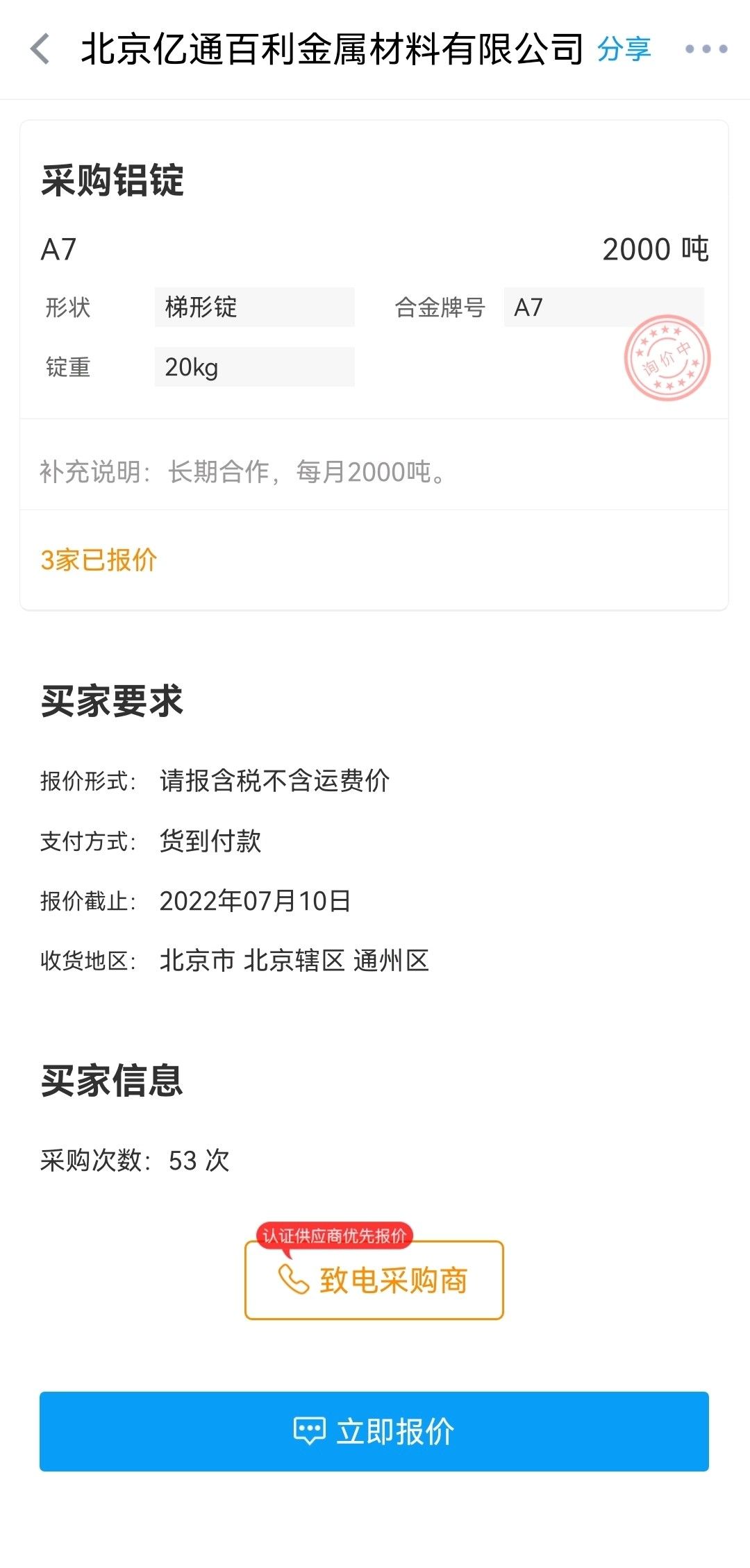Open the three-dot overflow menu
This screenshot has width=750, height=1568.
[x=706, y=49]
